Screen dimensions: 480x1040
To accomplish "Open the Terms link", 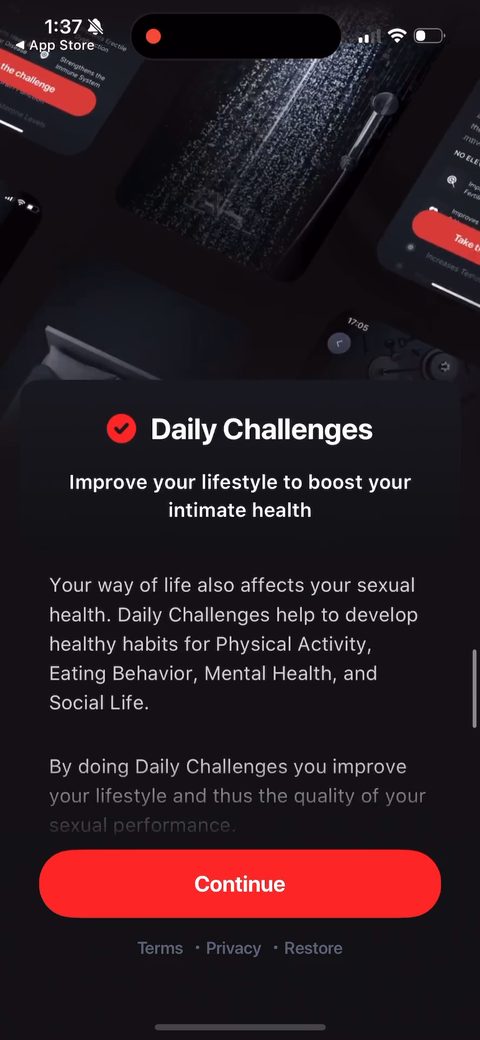I will click(160, 948).
